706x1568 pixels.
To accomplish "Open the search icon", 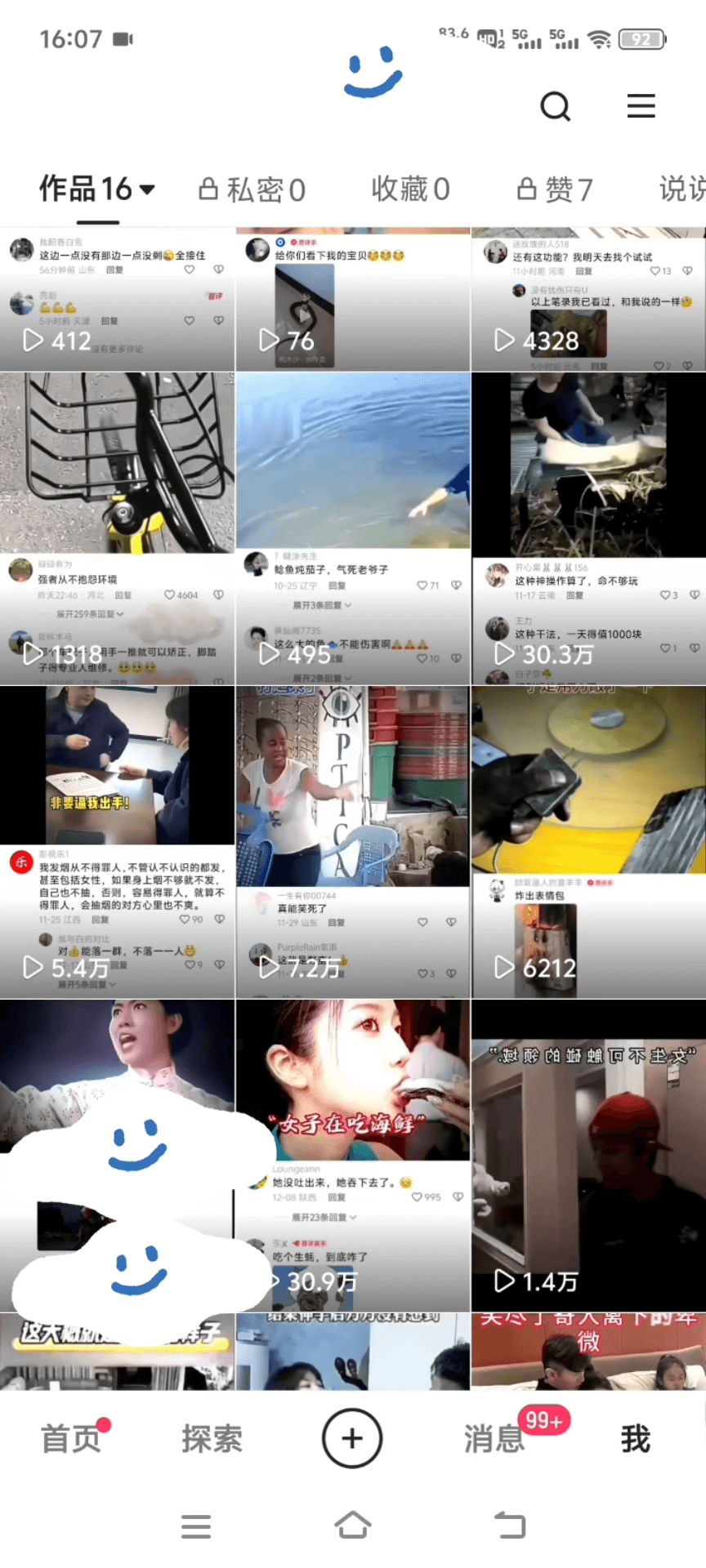I will click(556, 106).
